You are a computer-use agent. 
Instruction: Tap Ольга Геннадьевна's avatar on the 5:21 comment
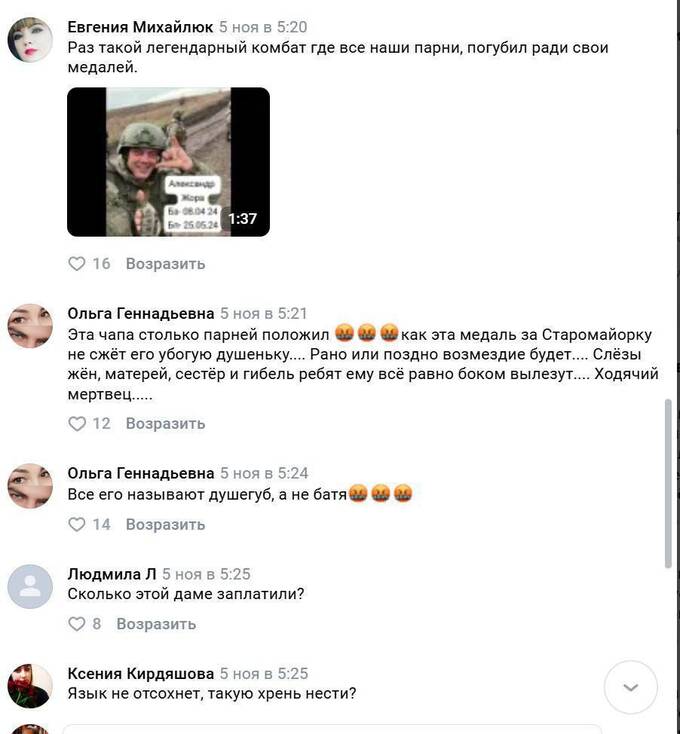(x=30, y=326)
